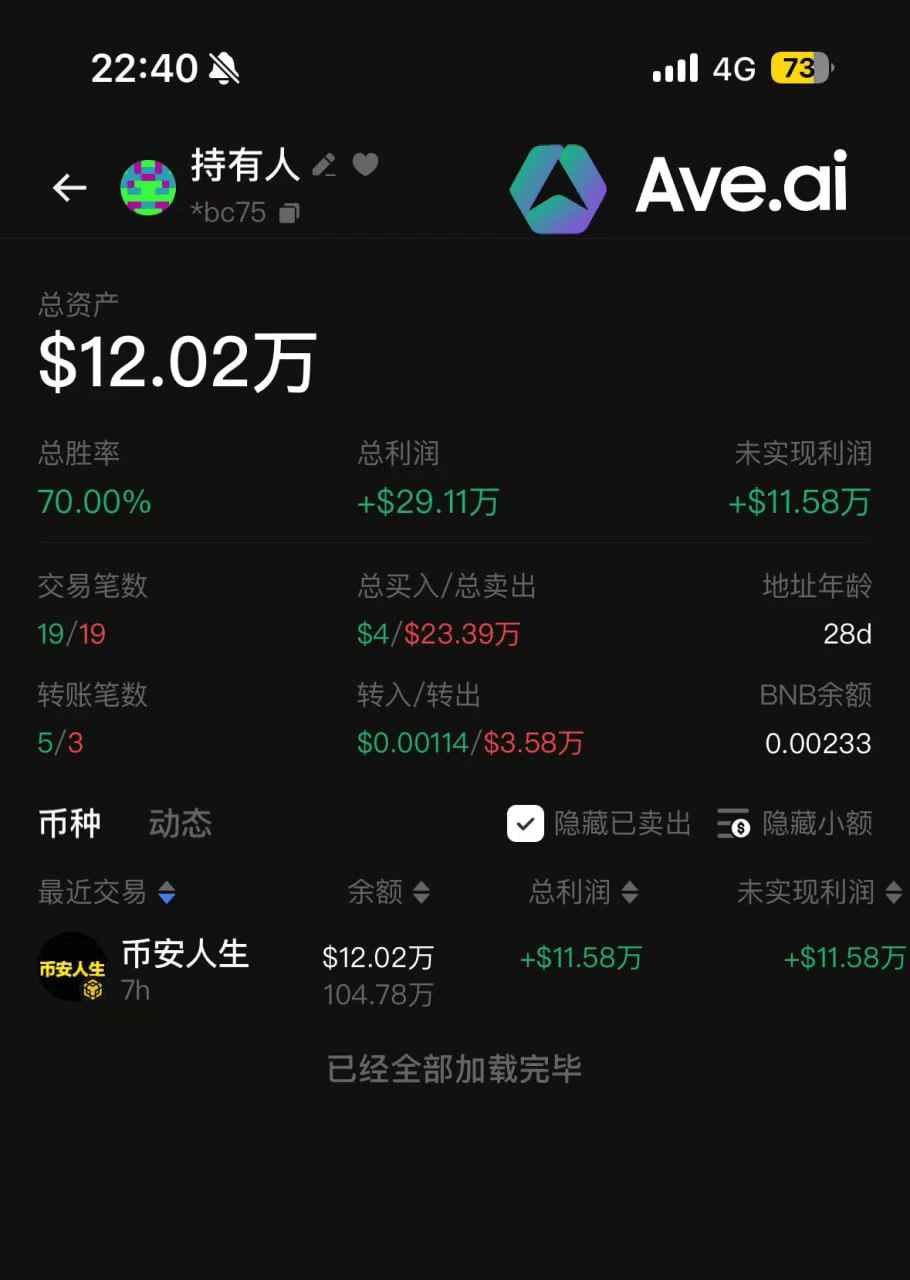The height and width of the screenshot is (1280, 910).
Task: Uncheck the 隐藏已卖出 checkbox
Action: (526, 823)
